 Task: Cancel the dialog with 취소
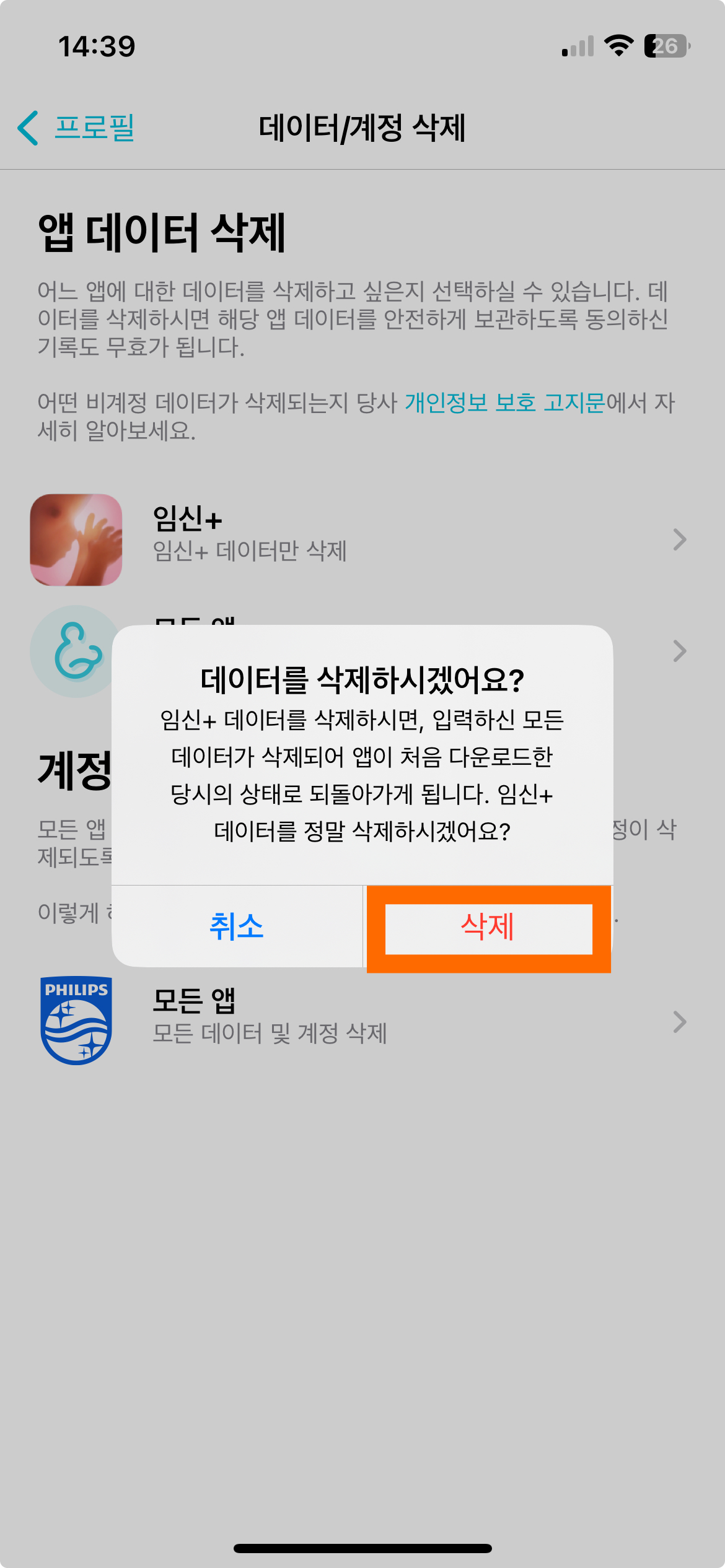coord(237,927)
